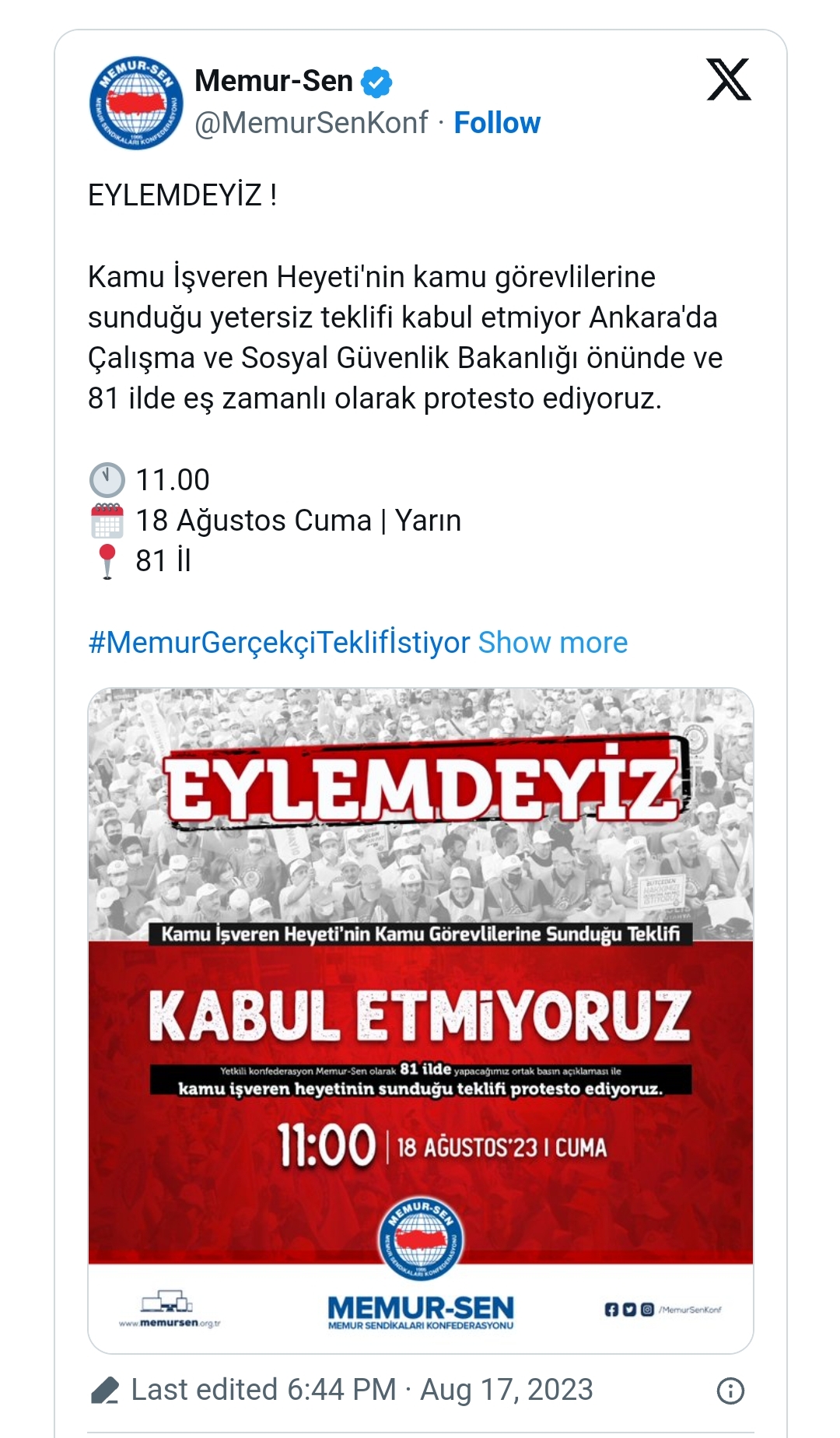The image size is (840, 1438).
Task: Open the Last edited timestamp link
Action: tap(362, 1390)
